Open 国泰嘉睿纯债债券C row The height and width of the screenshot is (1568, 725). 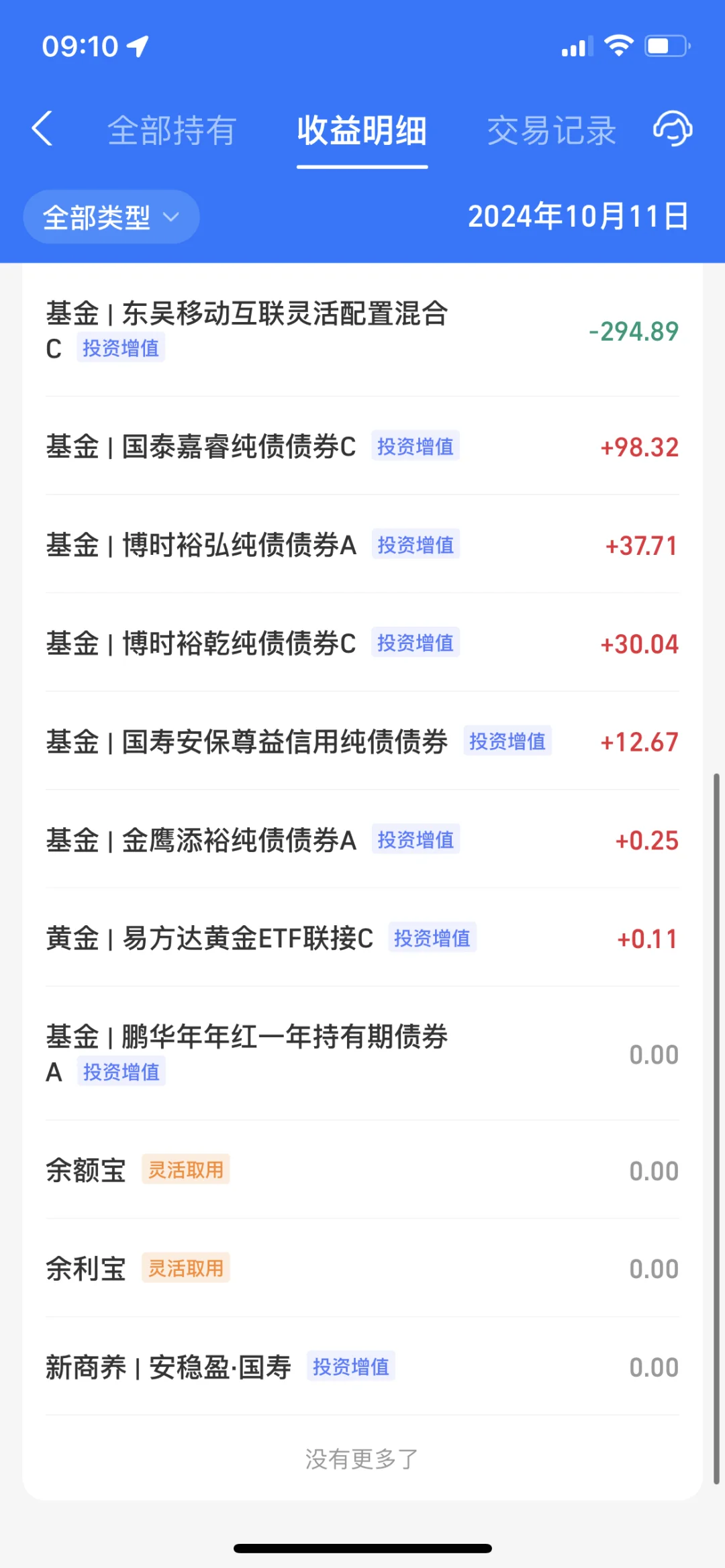click(362, 447)
